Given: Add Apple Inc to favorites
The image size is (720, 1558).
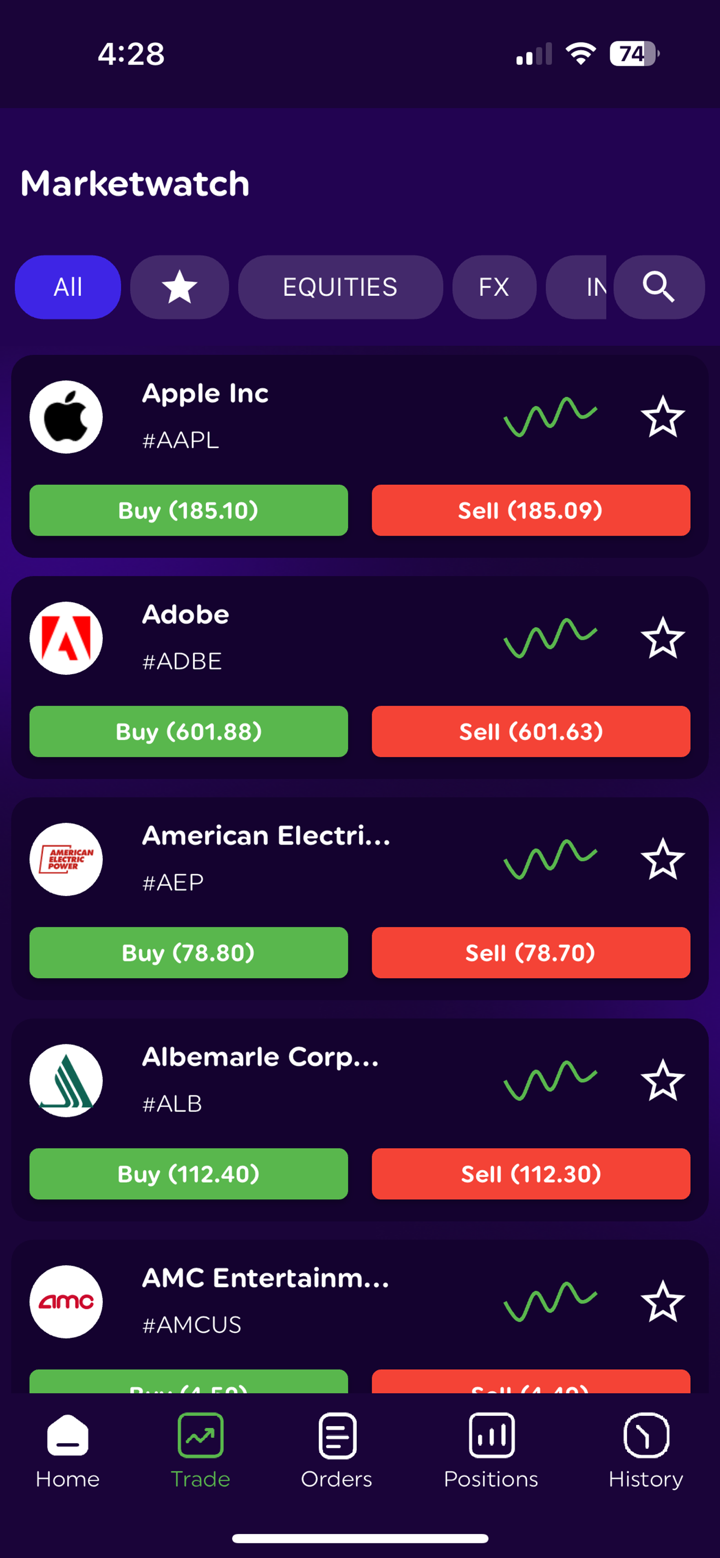Looking at the screenshot, I should pos(662,417).
